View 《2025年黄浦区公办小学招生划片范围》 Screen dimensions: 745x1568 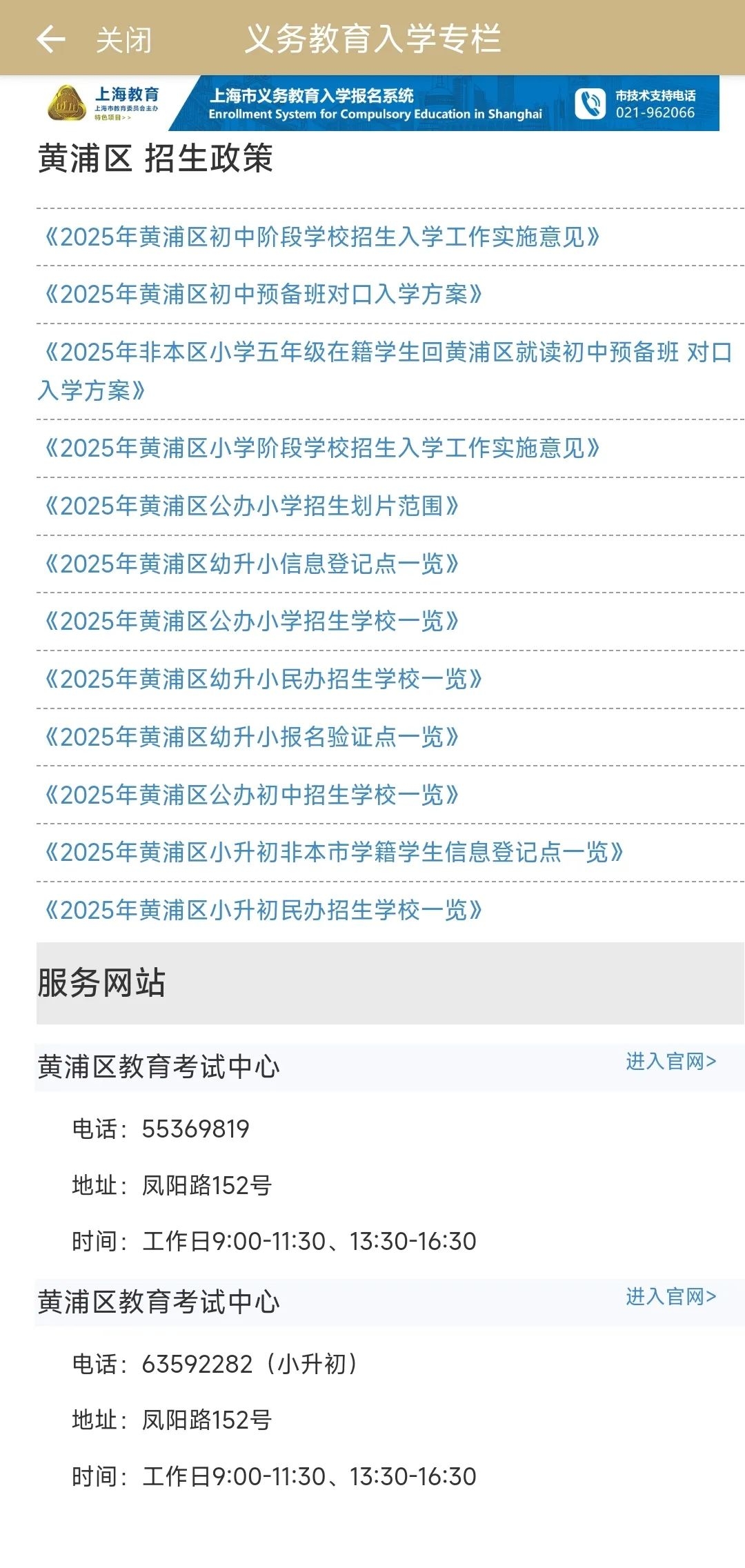point(251,506)
